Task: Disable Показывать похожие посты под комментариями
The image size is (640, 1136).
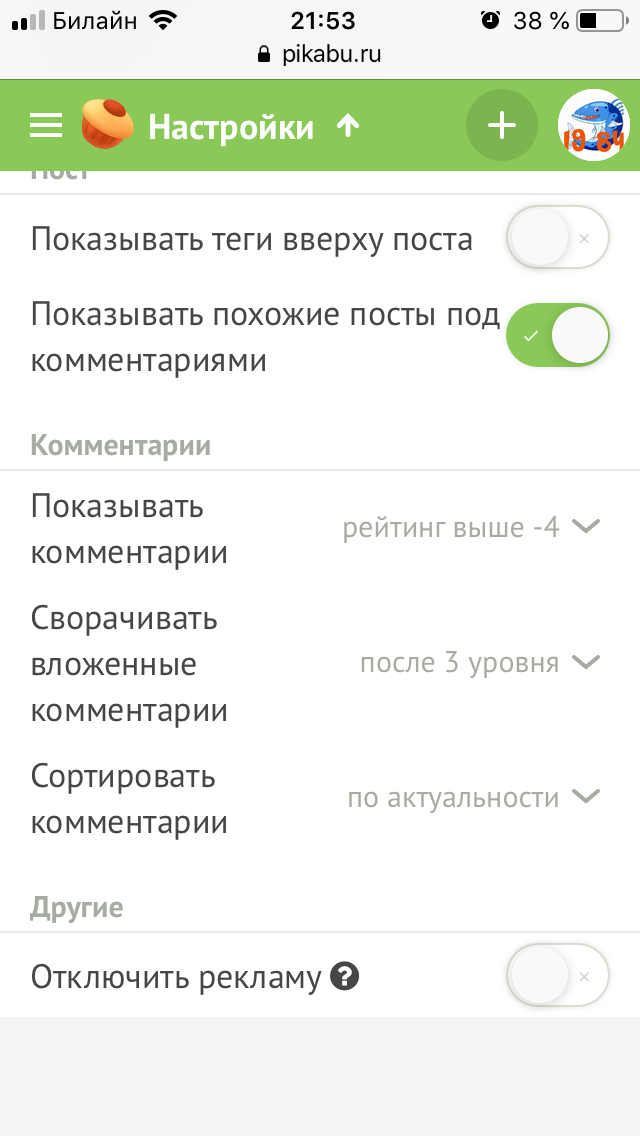Action: point(558,336)
